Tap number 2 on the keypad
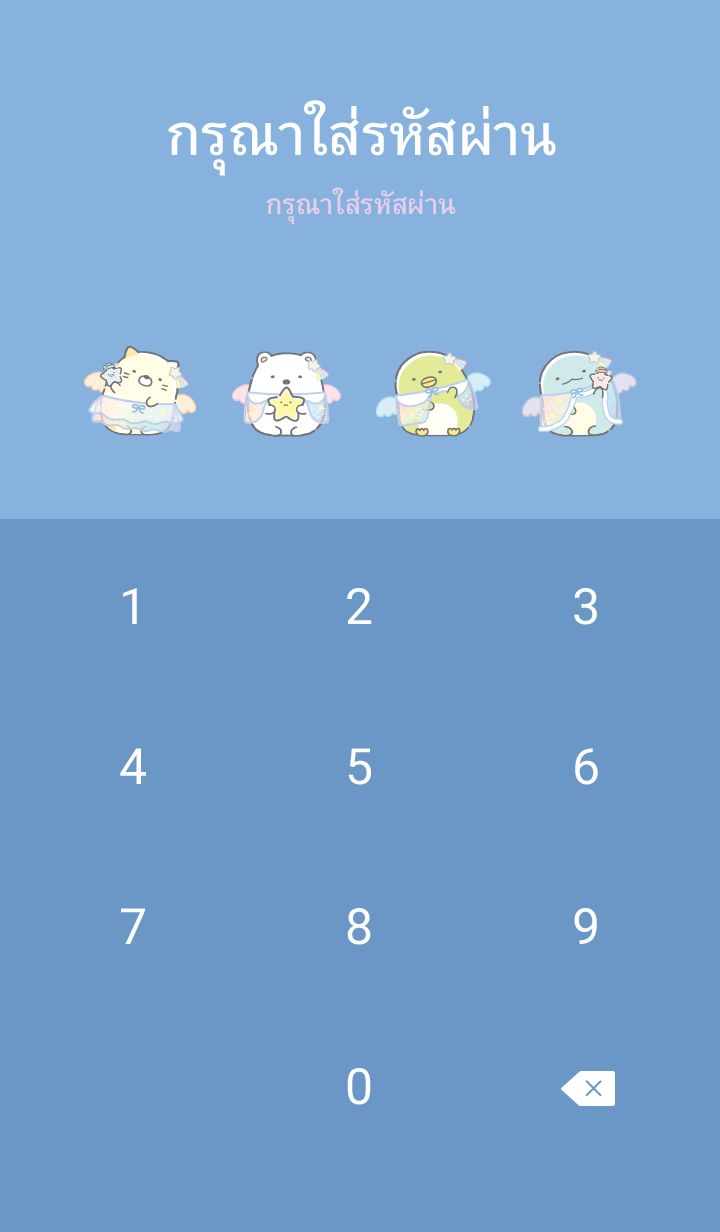 point(359,607)
